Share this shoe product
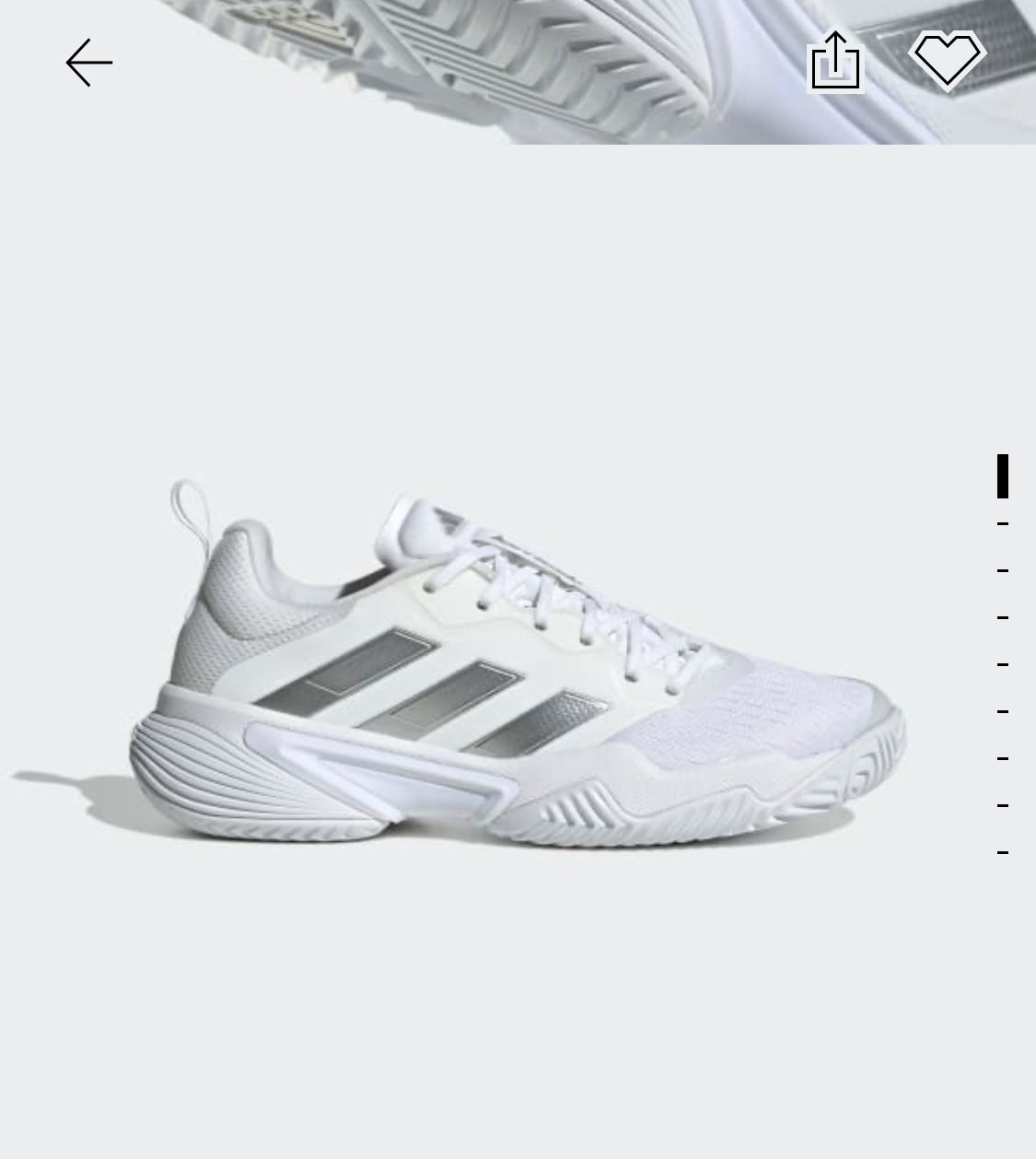This screenshot has width=1036, height=1159. pos(835,62)
